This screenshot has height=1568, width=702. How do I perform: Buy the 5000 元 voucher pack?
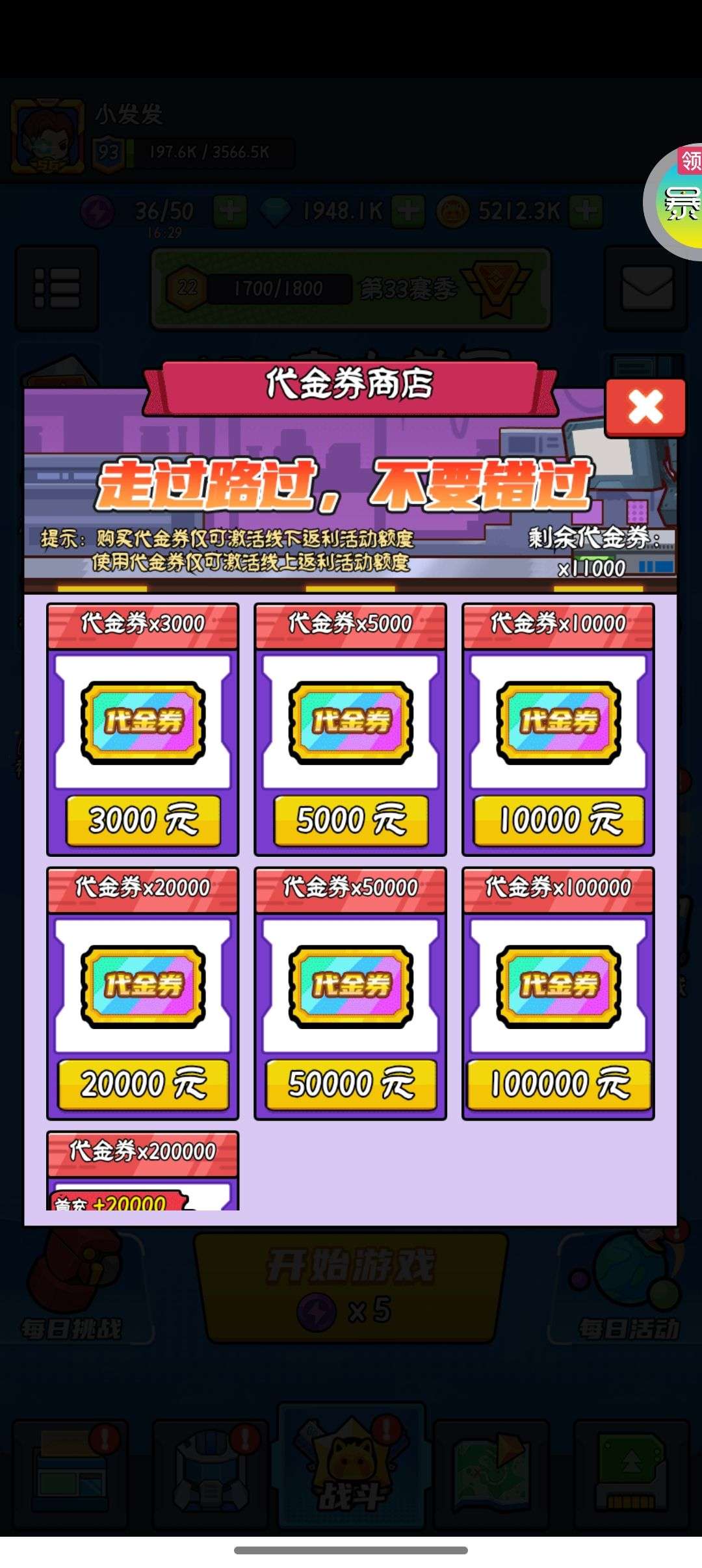tap(351, 820)
